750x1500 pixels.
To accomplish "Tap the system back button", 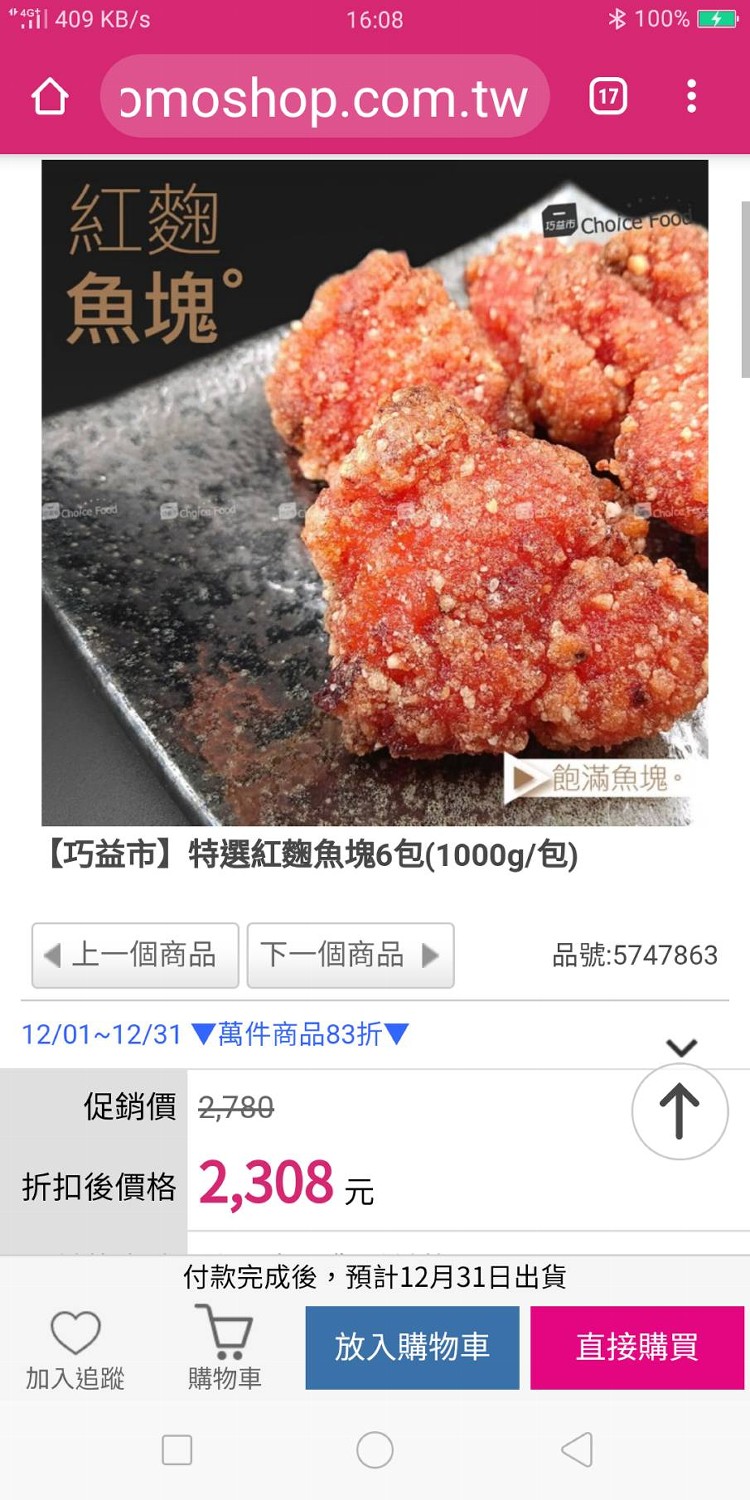I will 577,1449.
